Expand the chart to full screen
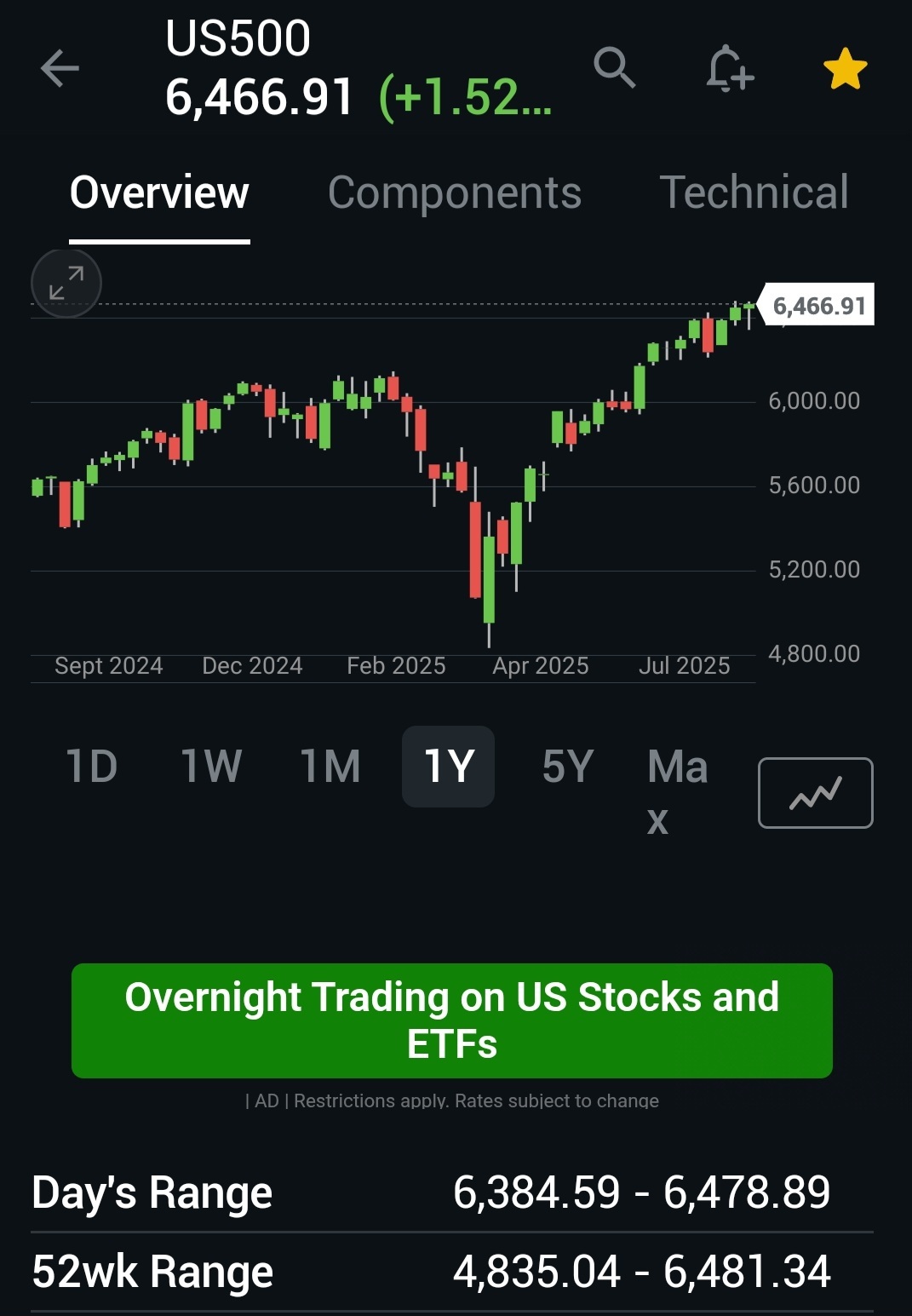Viewport: 912px width, 1316px height. pyautogui.click(x=66, y=284)
